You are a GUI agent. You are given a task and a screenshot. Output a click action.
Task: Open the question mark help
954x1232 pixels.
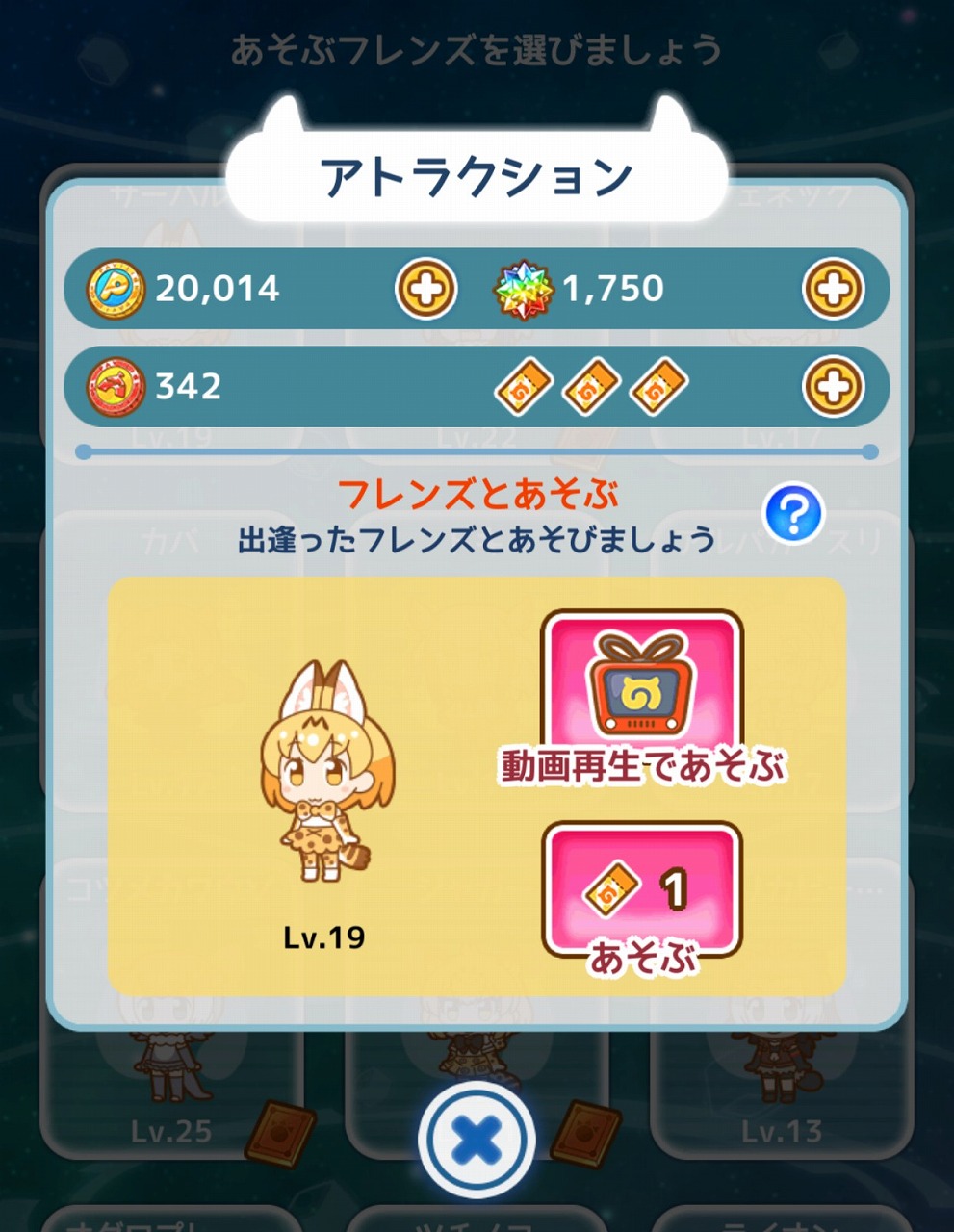click(x=793, y=514)
